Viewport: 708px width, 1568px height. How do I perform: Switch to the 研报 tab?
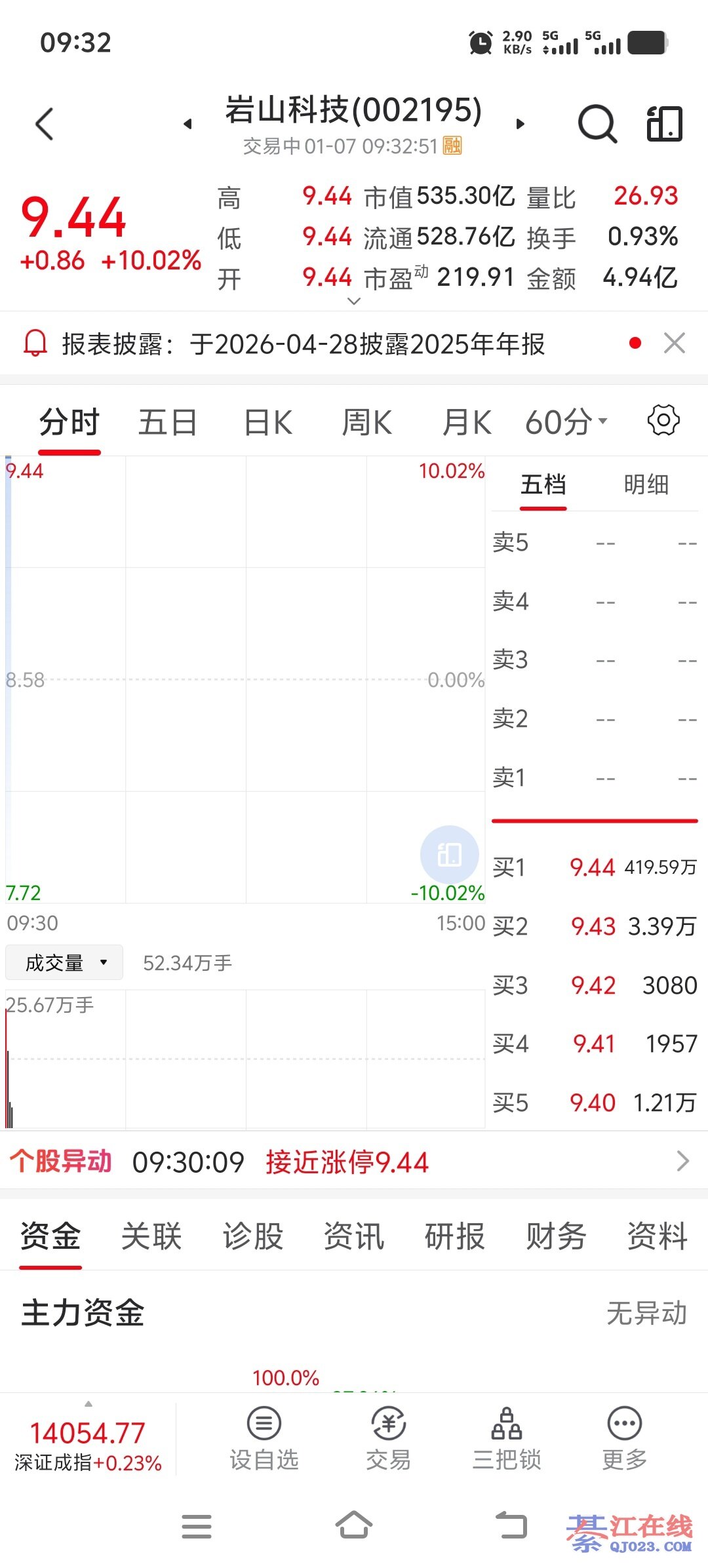click(x=455, y=1236)
